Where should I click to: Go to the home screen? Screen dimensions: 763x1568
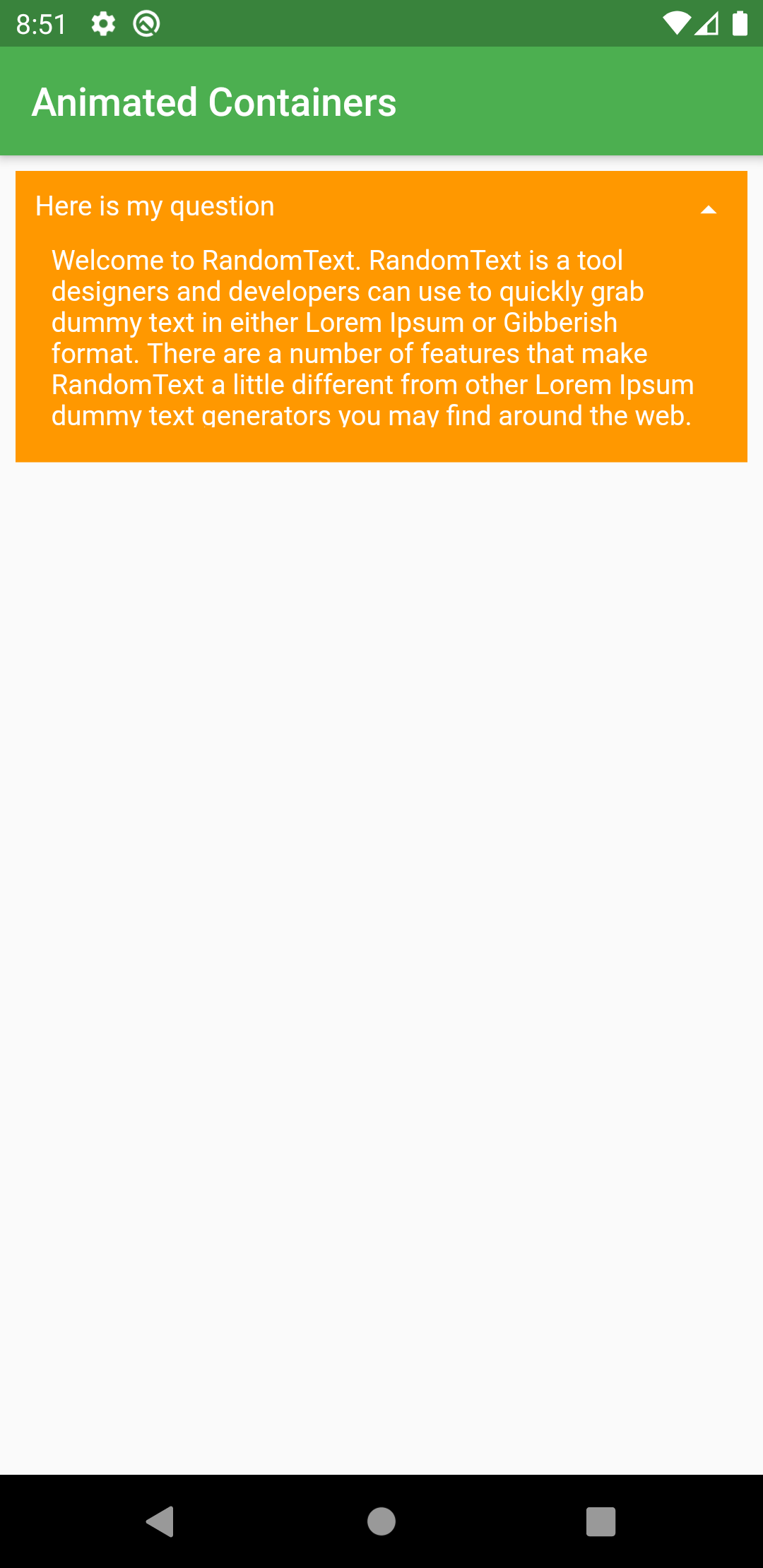pyautogui.click(x=381, y=1521)
